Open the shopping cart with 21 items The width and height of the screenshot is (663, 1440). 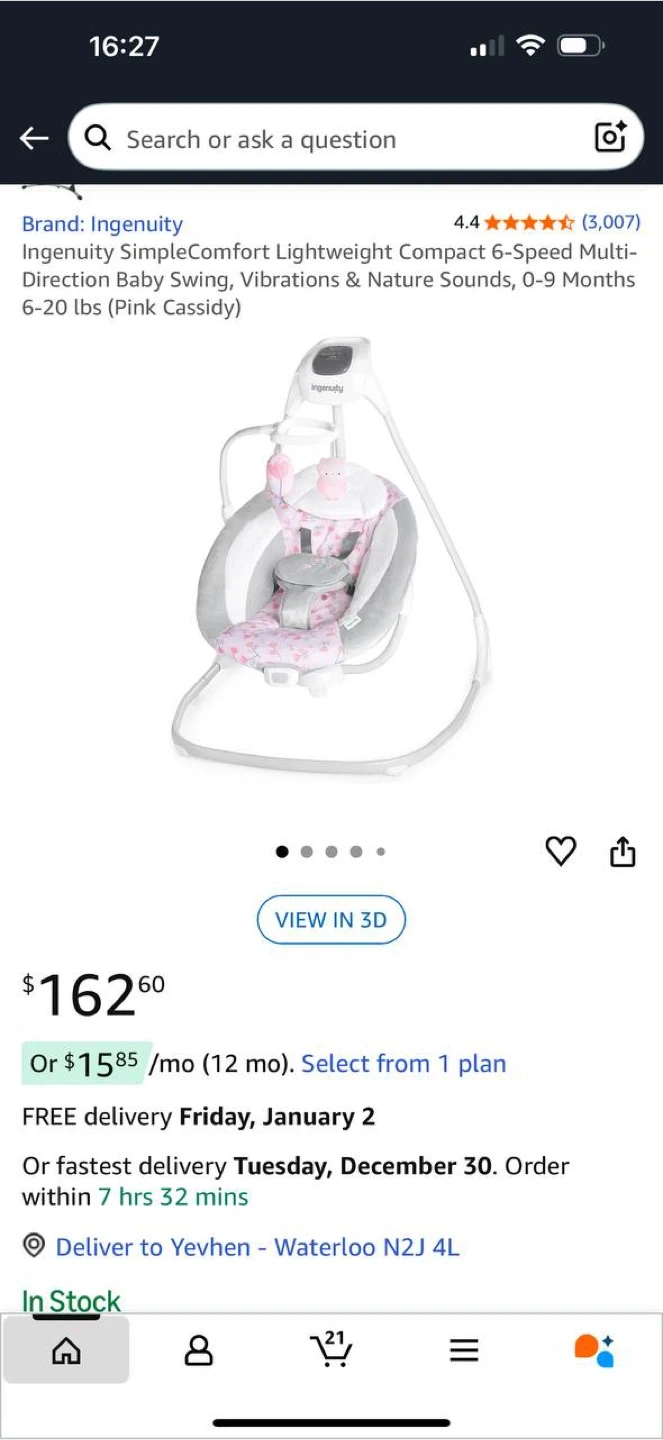coord(331,1349)
